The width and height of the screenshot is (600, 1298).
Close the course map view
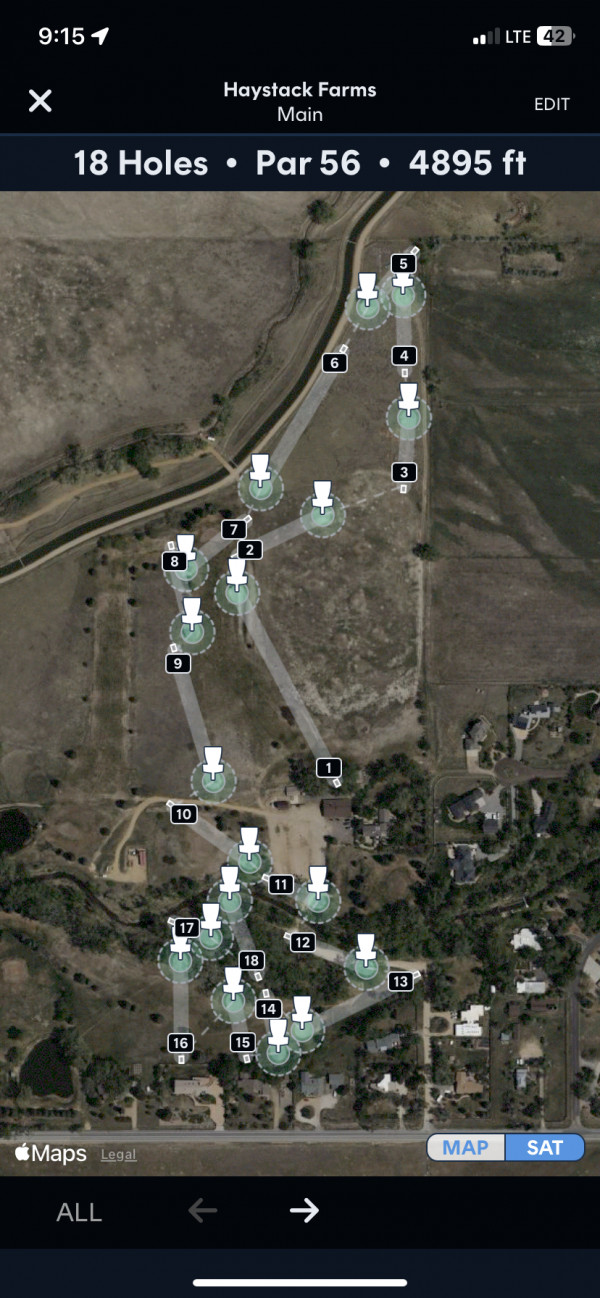pos(40,101)
